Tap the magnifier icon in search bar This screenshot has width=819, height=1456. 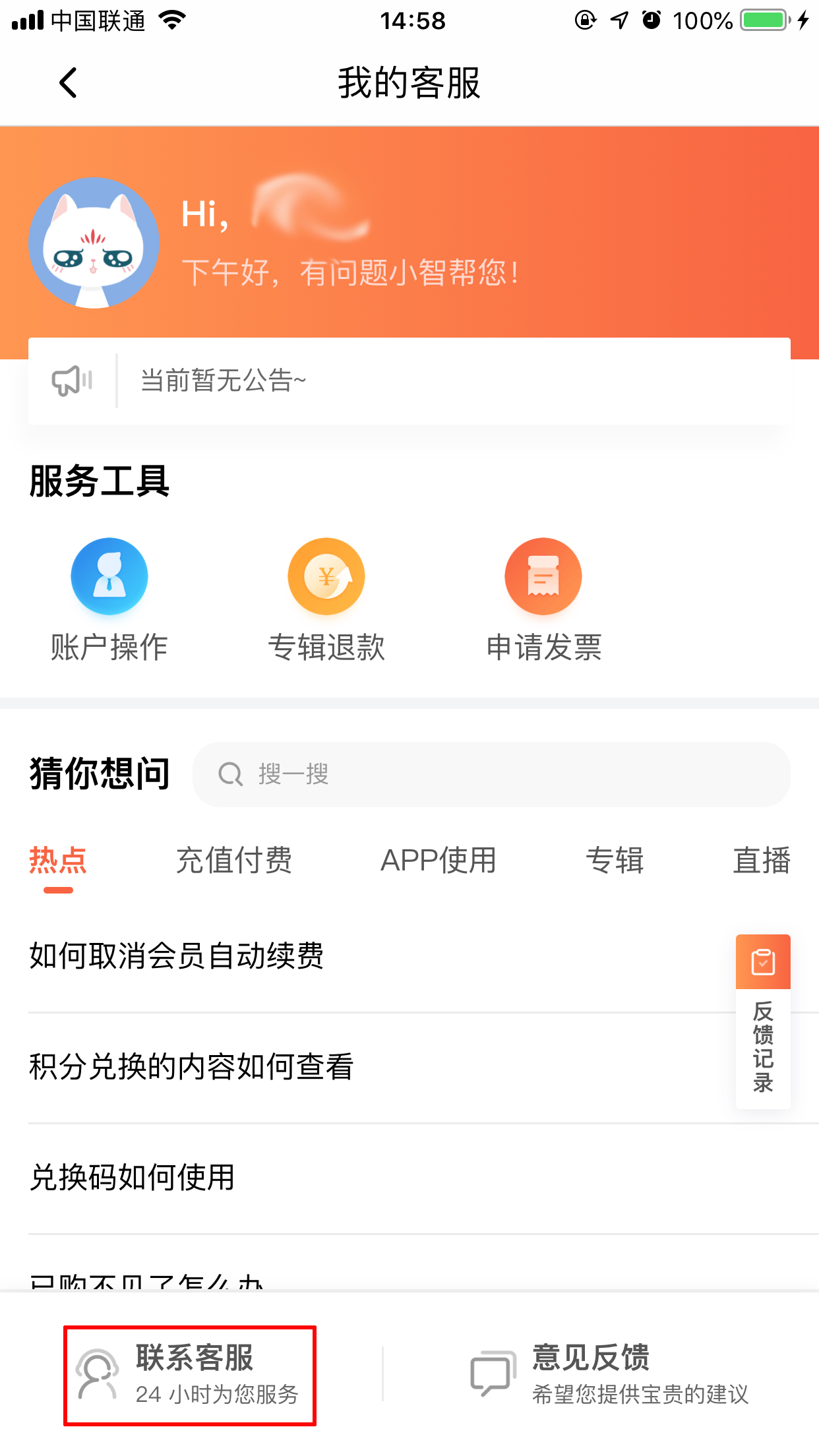tap(229, 774)
